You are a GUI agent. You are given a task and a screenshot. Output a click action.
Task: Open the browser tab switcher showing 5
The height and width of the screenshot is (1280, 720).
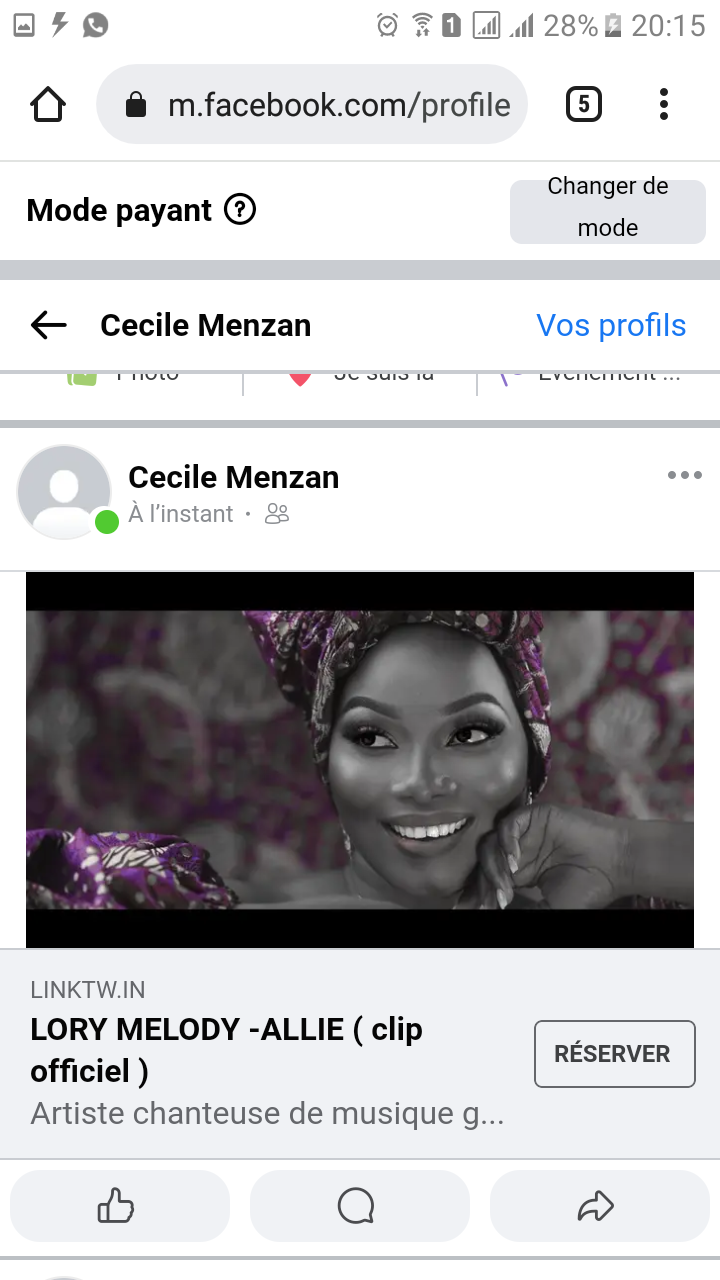tap(584, 104)
